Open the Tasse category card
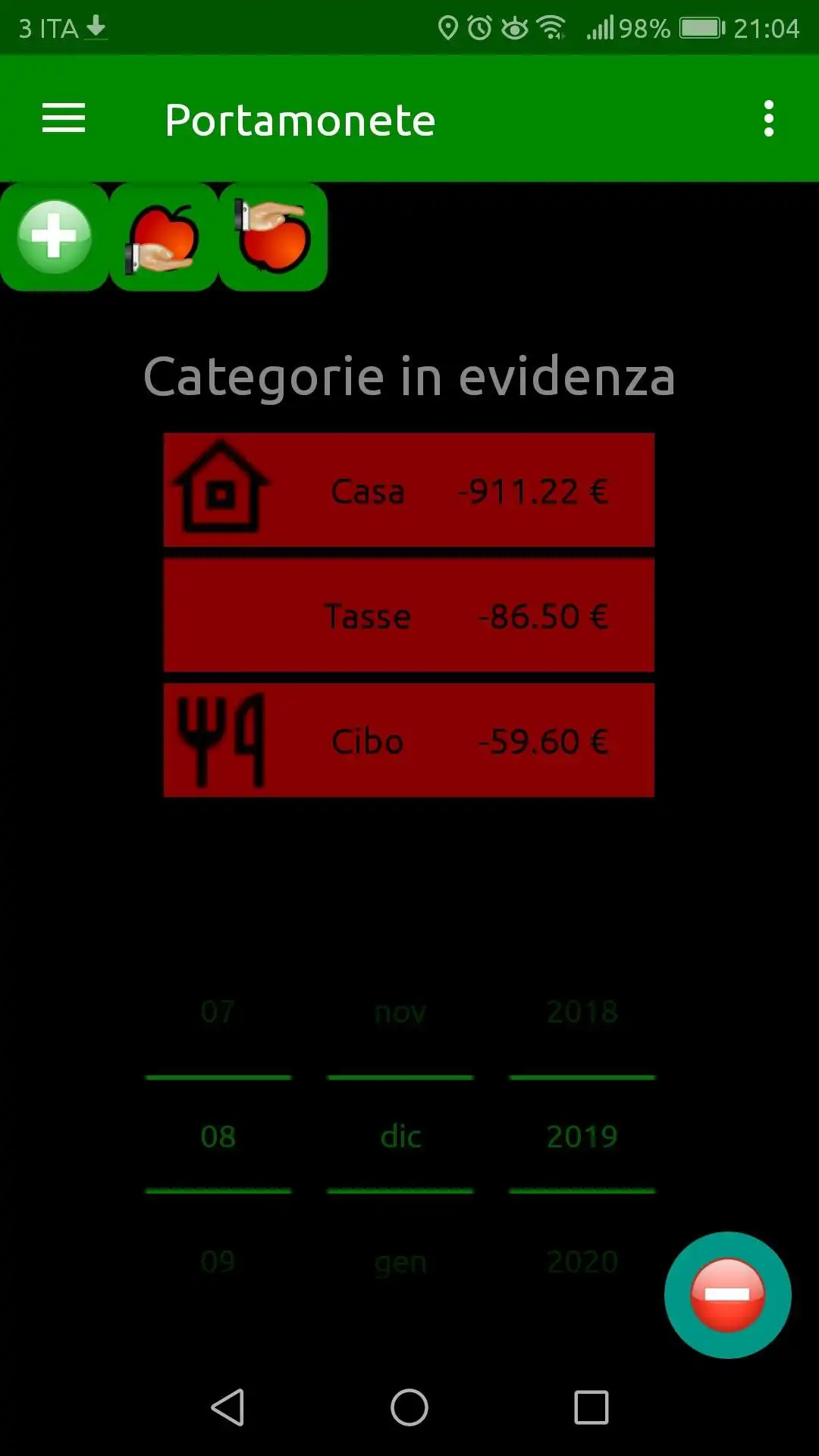This screenshot has height=1456, width=819. tap(409, 616)
